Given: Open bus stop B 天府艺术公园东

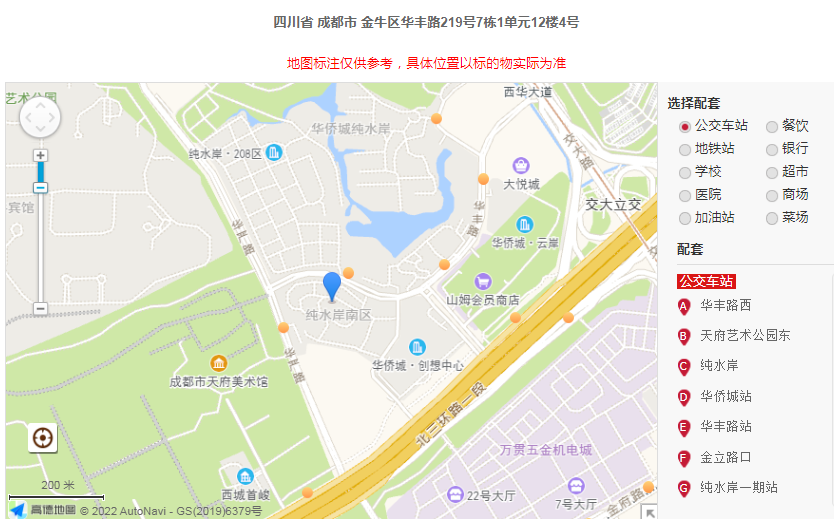Looking at the screenshot, I should point(745,335).
